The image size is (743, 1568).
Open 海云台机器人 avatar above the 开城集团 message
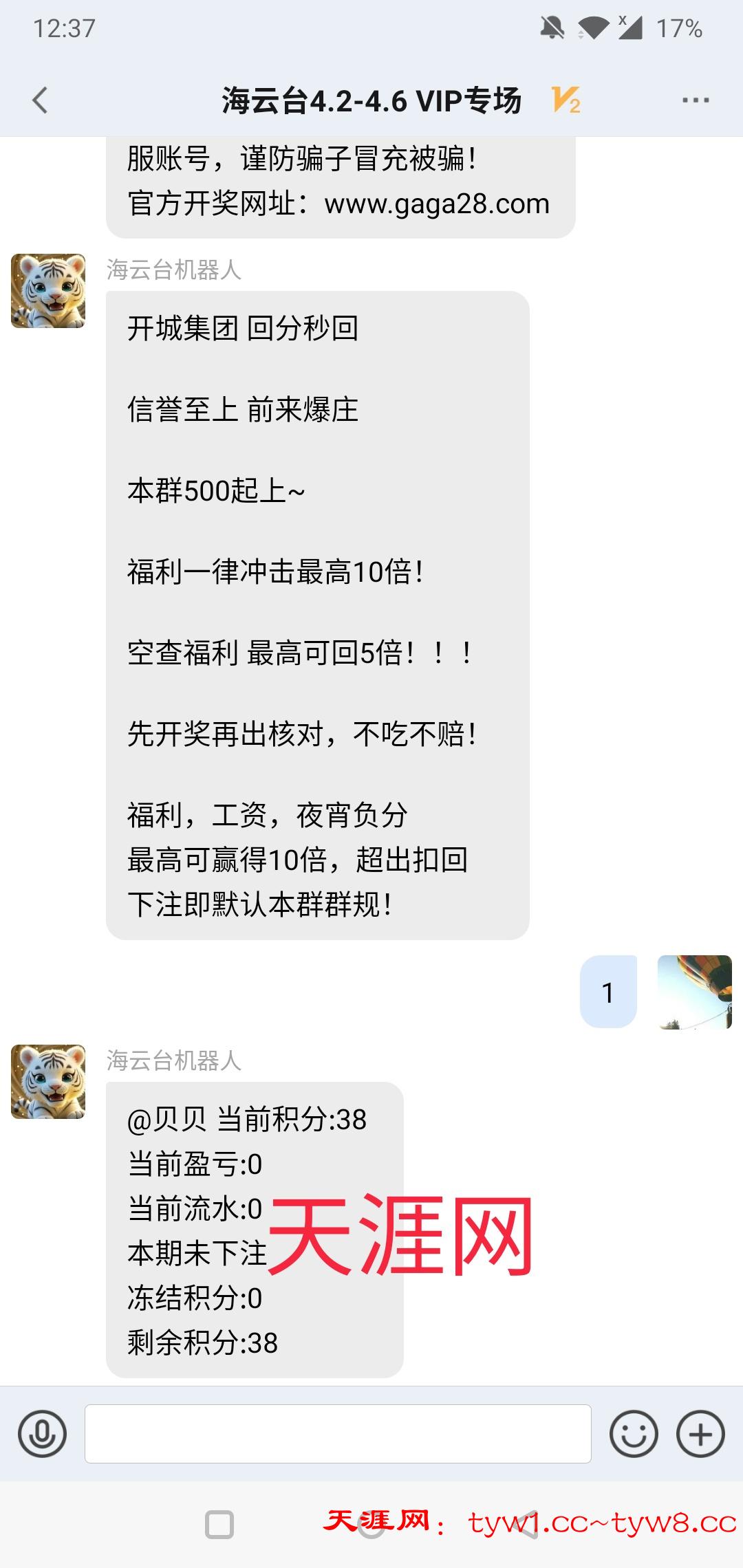pyautogui.click(x=48, y=291)
